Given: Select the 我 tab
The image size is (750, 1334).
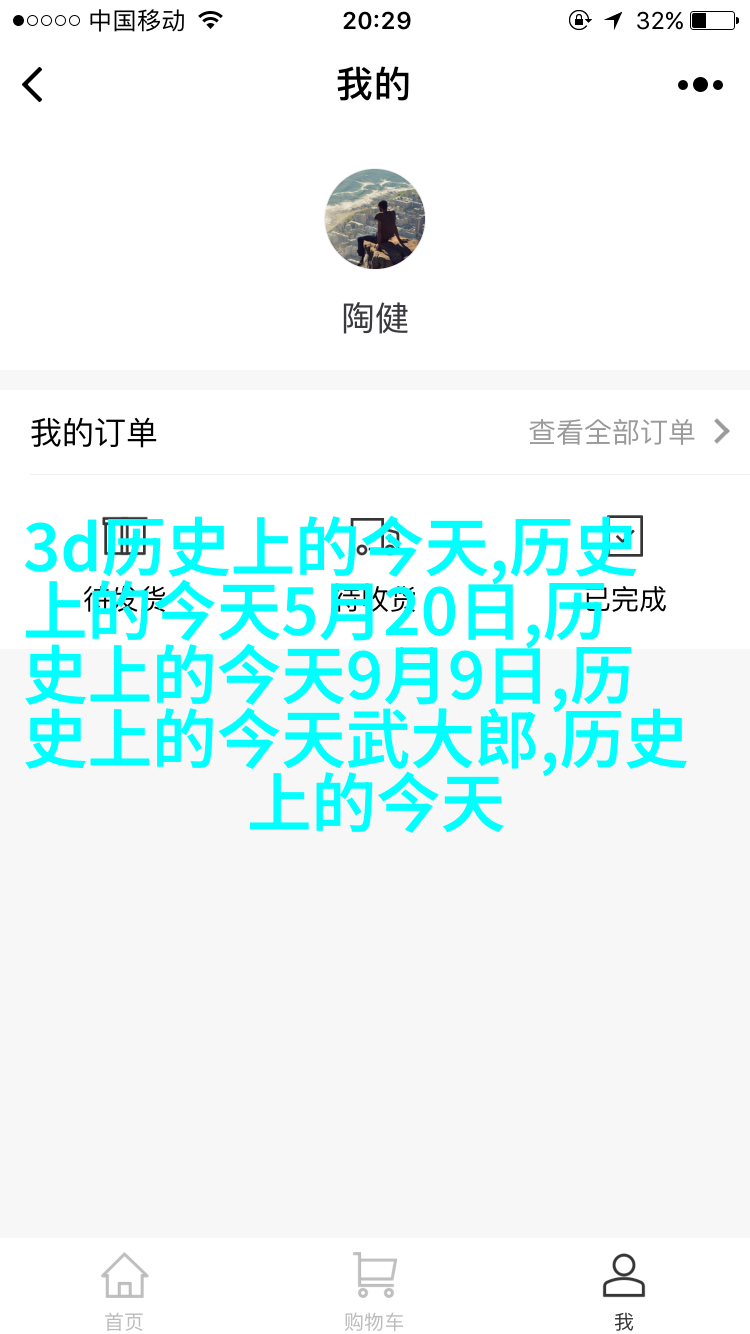Looking at the screenshot, I should [x=624, y=1290].
